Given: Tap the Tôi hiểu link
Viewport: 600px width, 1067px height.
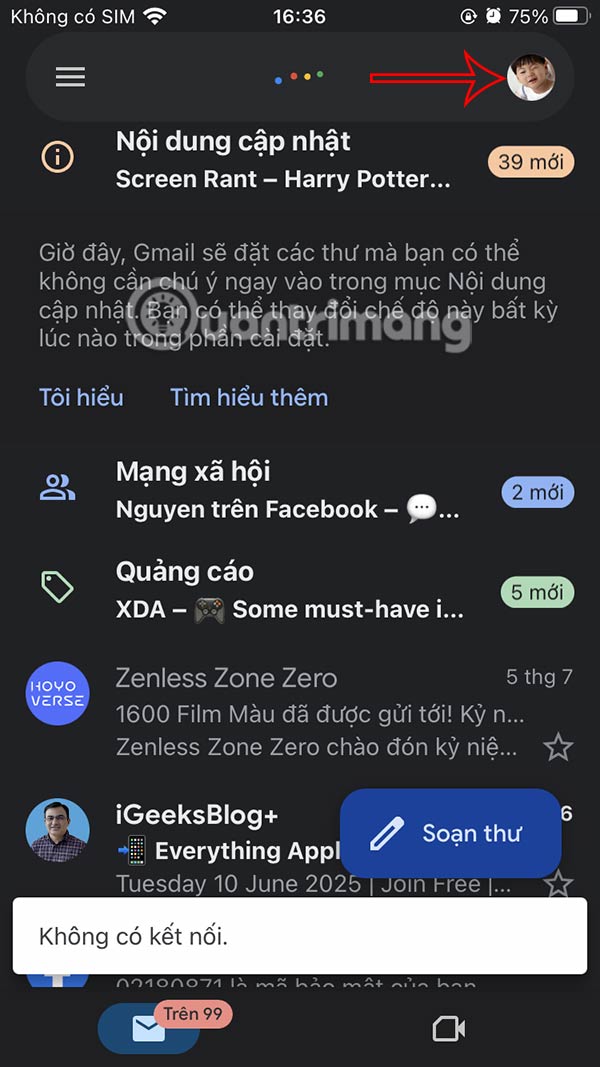Looking at the screenshot, I should click(x=81, y=397).
